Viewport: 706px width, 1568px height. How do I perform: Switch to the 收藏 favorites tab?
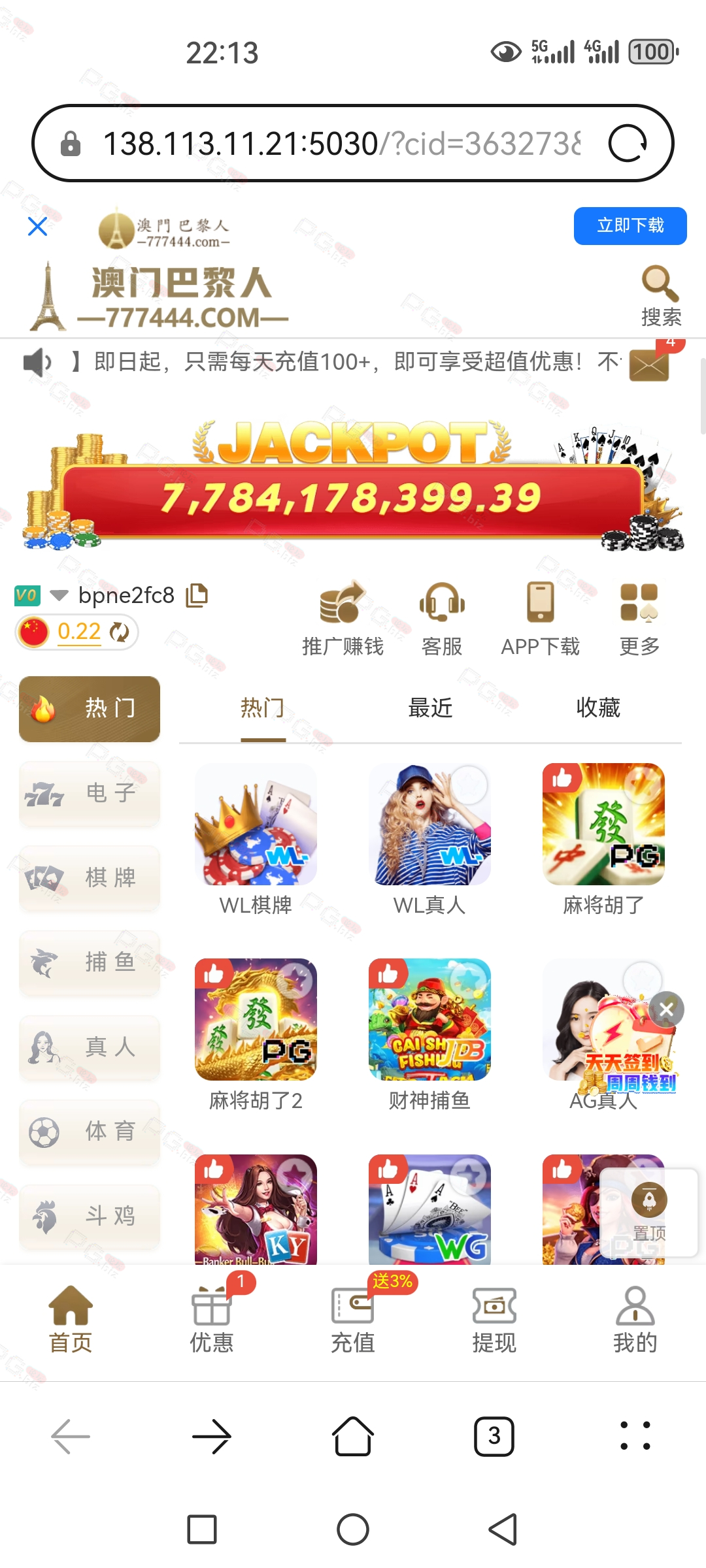(x=597, y=708)
